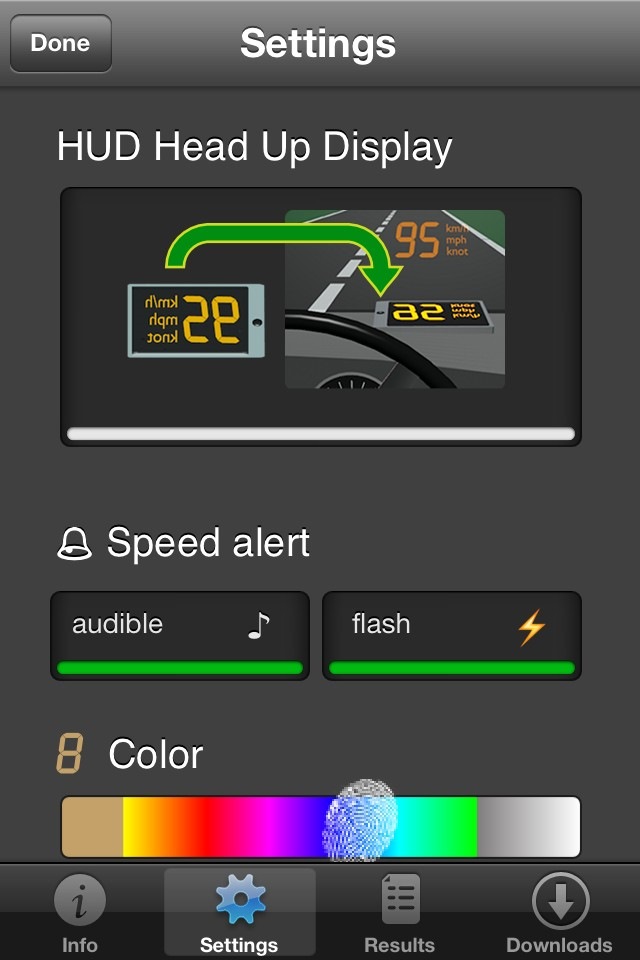Image resolution: width=640 pixels, height=960 pixels.
Task: Go to the Downloads tab
Action: 559,914
